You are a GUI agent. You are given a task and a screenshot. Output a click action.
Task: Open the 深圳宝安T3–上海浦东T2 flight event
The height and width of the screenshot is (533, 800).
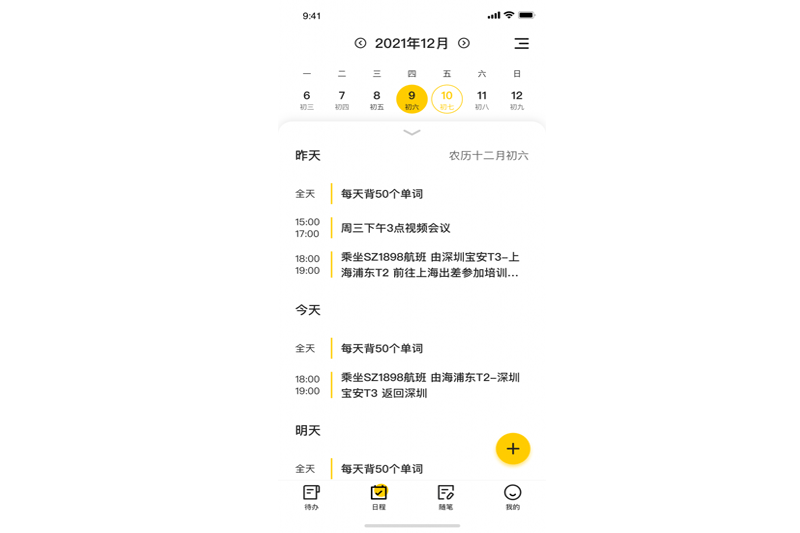pyautogui.click(x=429, y=265)
